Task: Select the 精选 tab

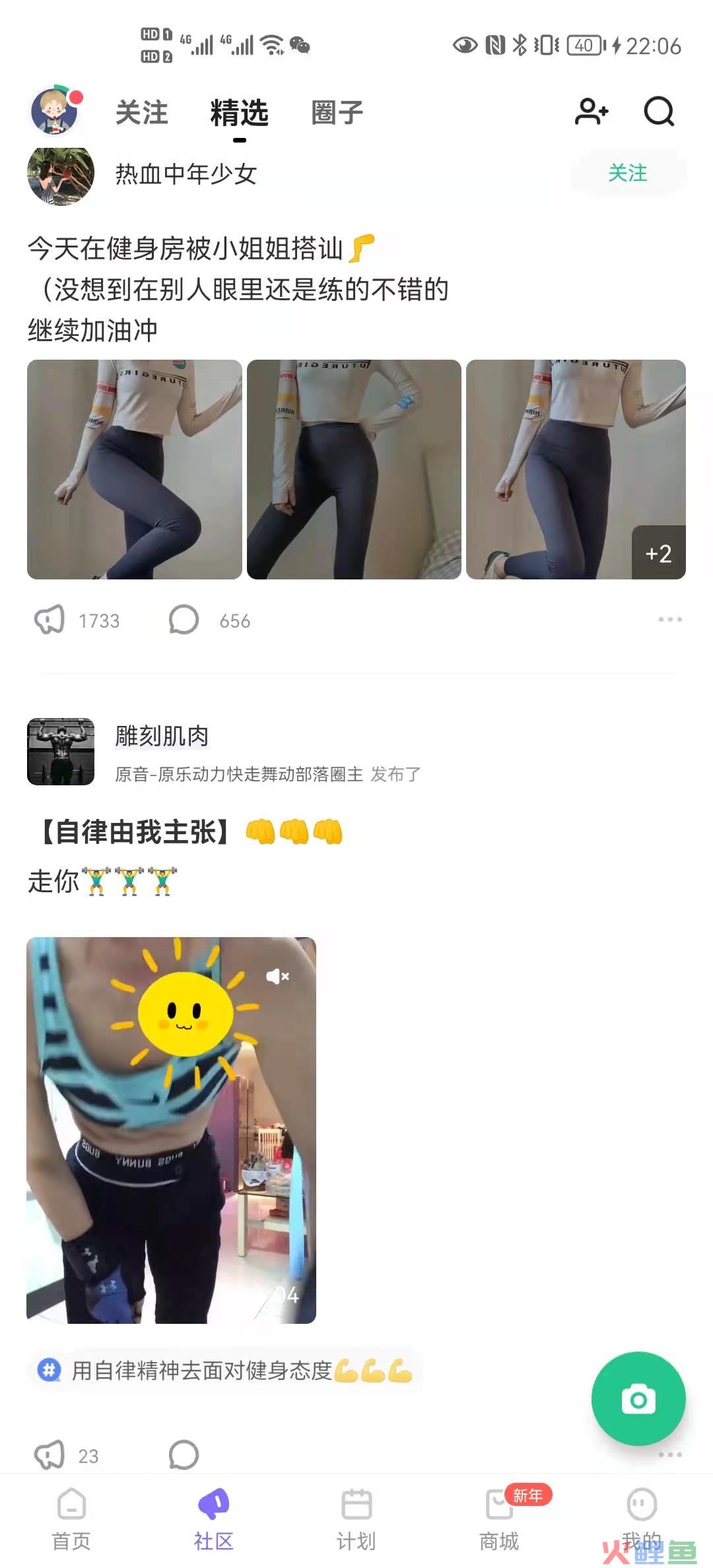Action: pyautogui.click(x=239, y=112)
